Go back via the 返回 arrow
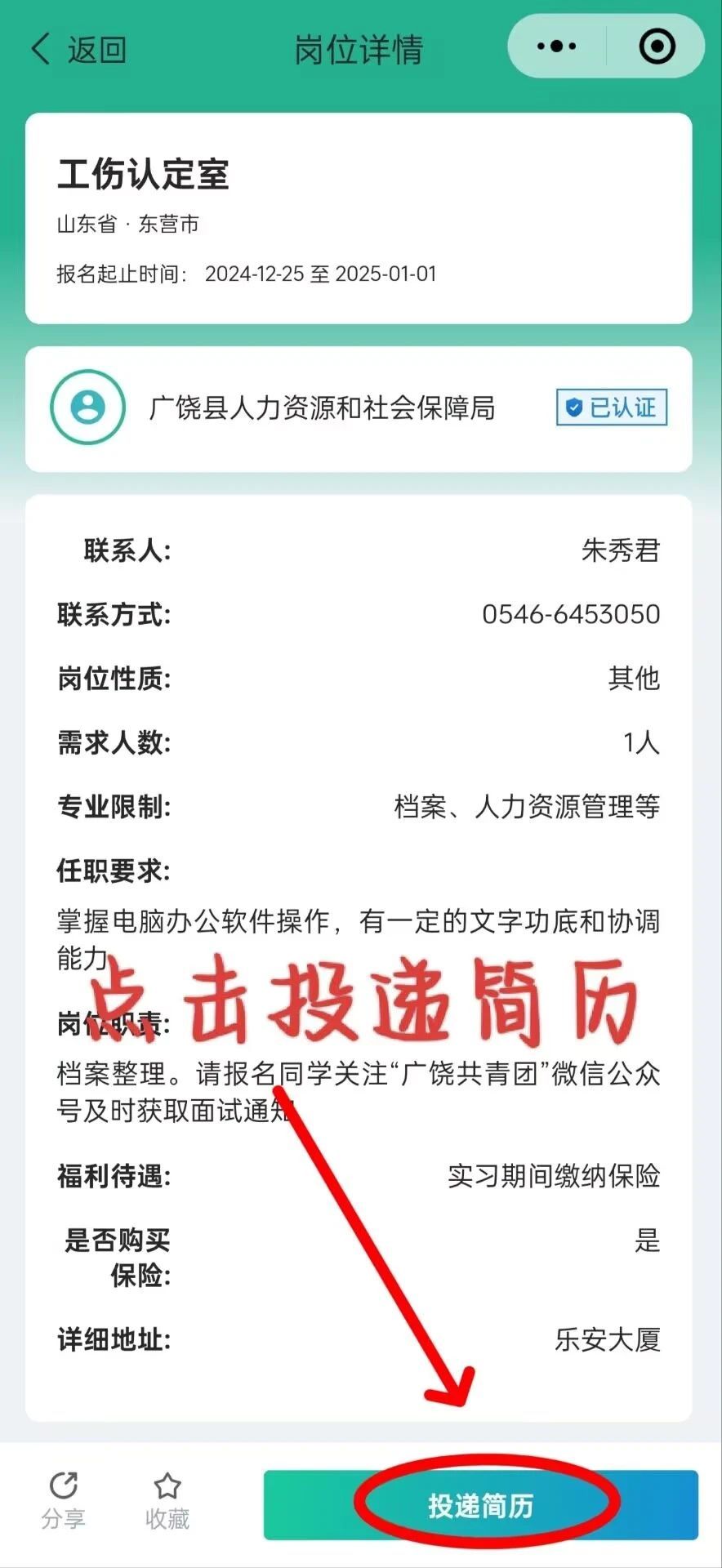Viewport: 722px width, 1568px height. pos(78,50)
